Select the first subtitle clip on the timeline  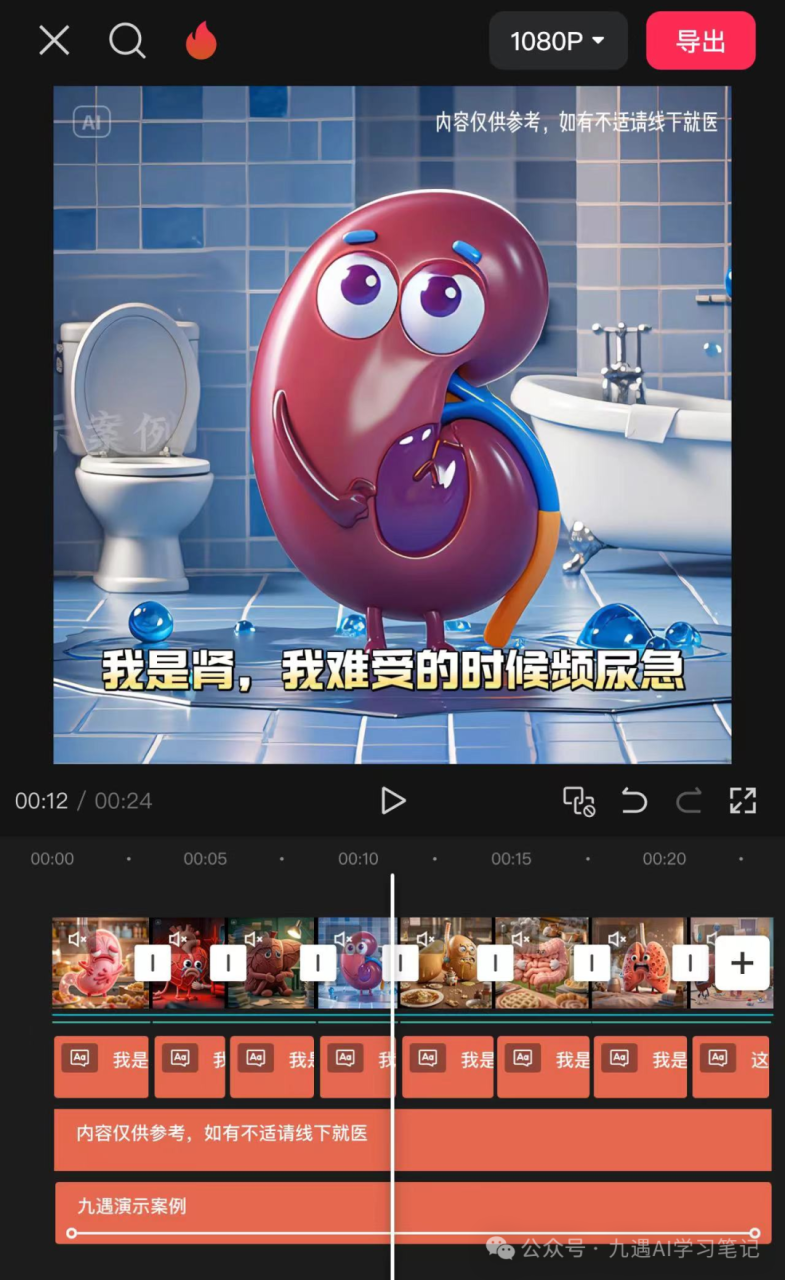pos(100,1066)
